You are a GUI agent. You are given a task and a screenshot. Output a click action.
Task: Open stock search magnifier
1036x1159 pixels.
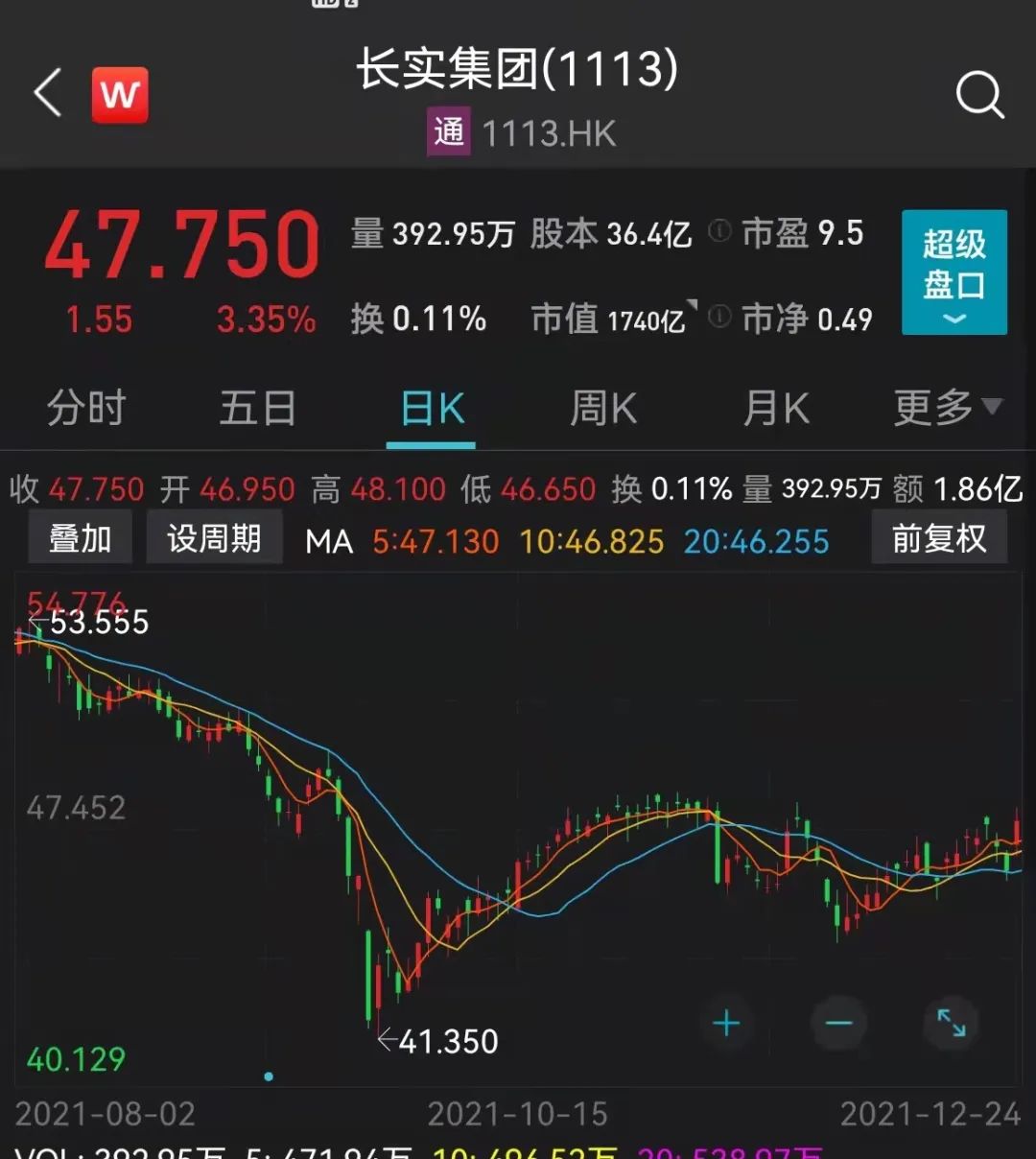click(x=979, y=95)
